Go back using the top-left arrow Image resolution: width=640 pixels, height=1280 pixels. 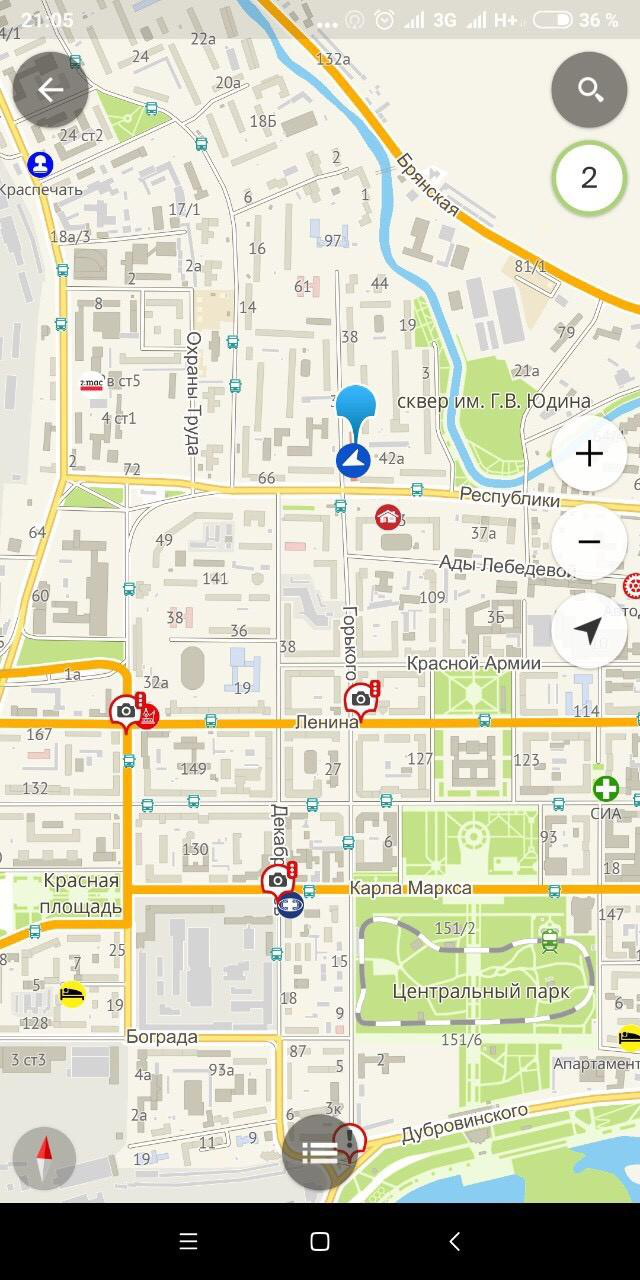50,90
